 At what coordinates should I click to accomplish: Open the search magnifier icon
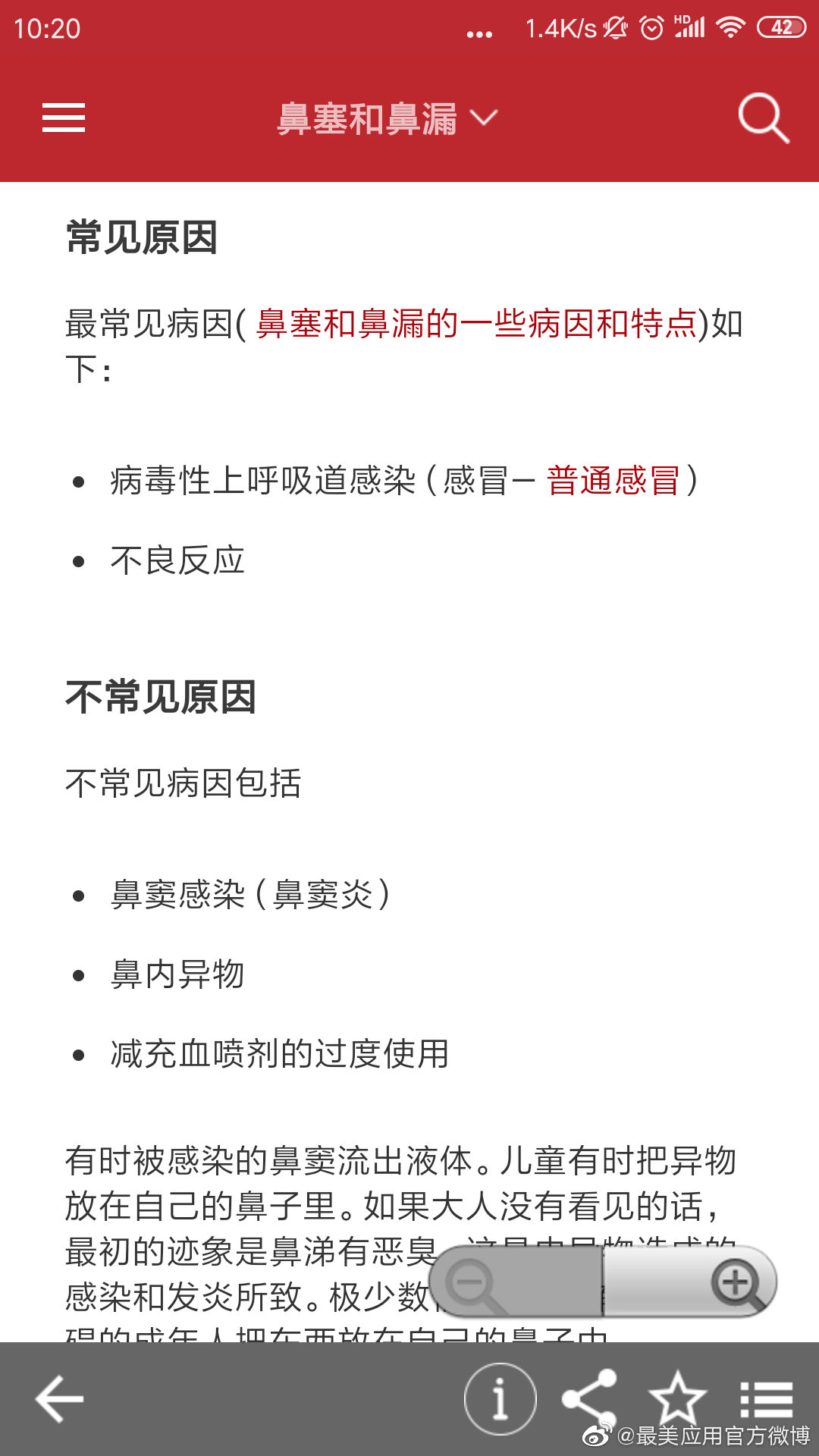pyautogui.click(x=764, y=118)
